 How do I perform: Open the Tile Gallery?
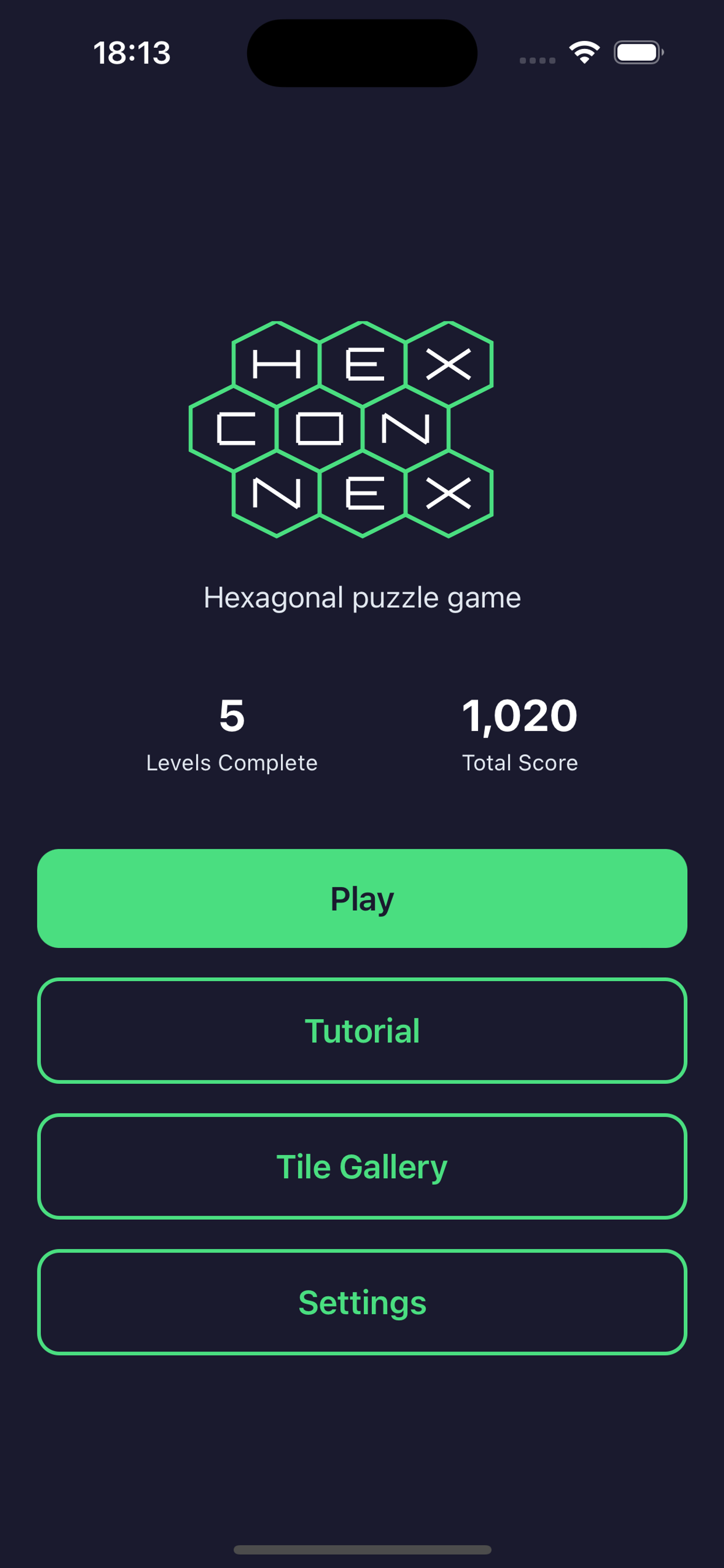362,1167
